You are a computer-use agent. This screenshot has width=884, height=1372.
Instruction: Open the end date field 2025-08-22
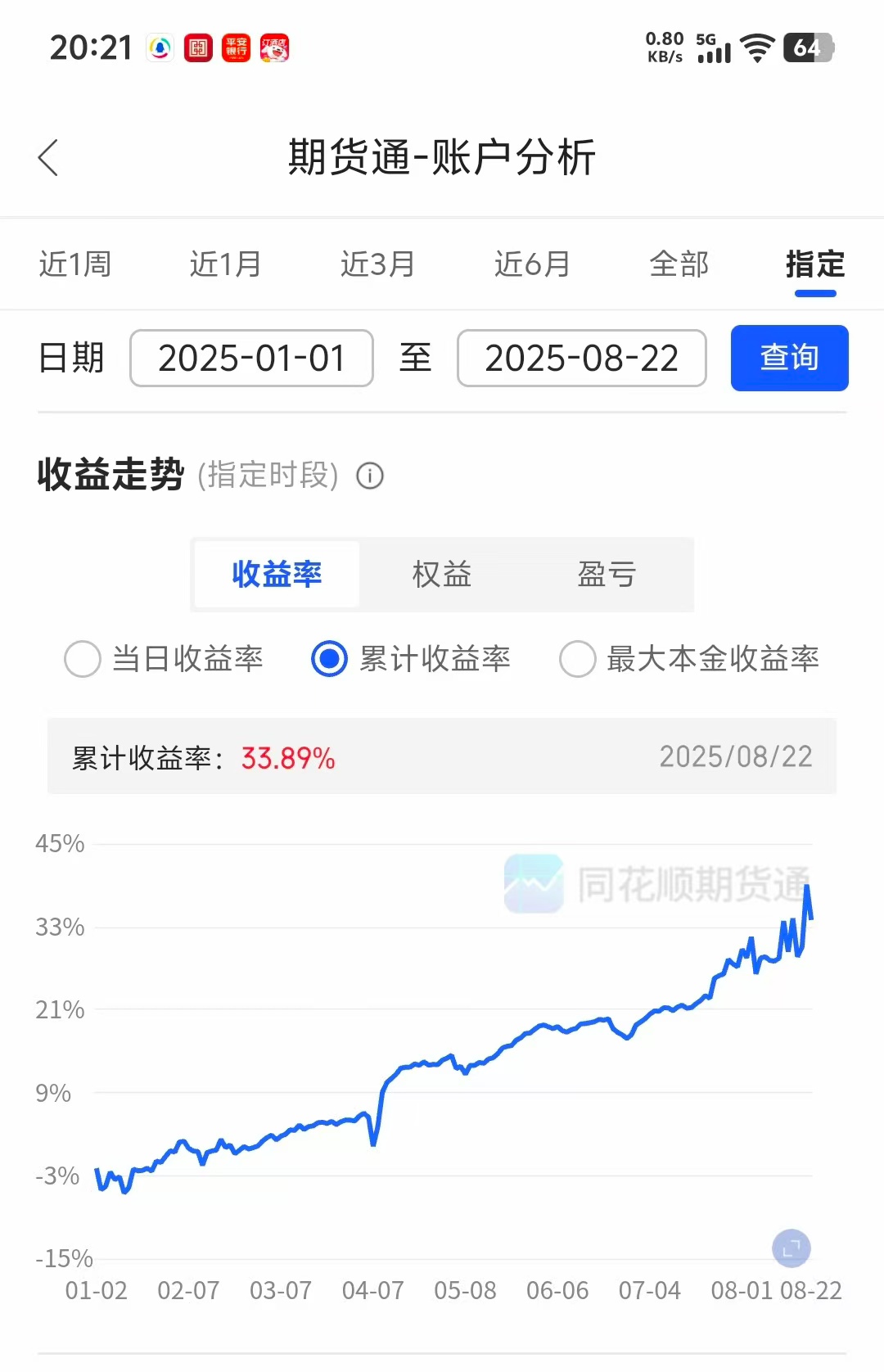(581, 358)
